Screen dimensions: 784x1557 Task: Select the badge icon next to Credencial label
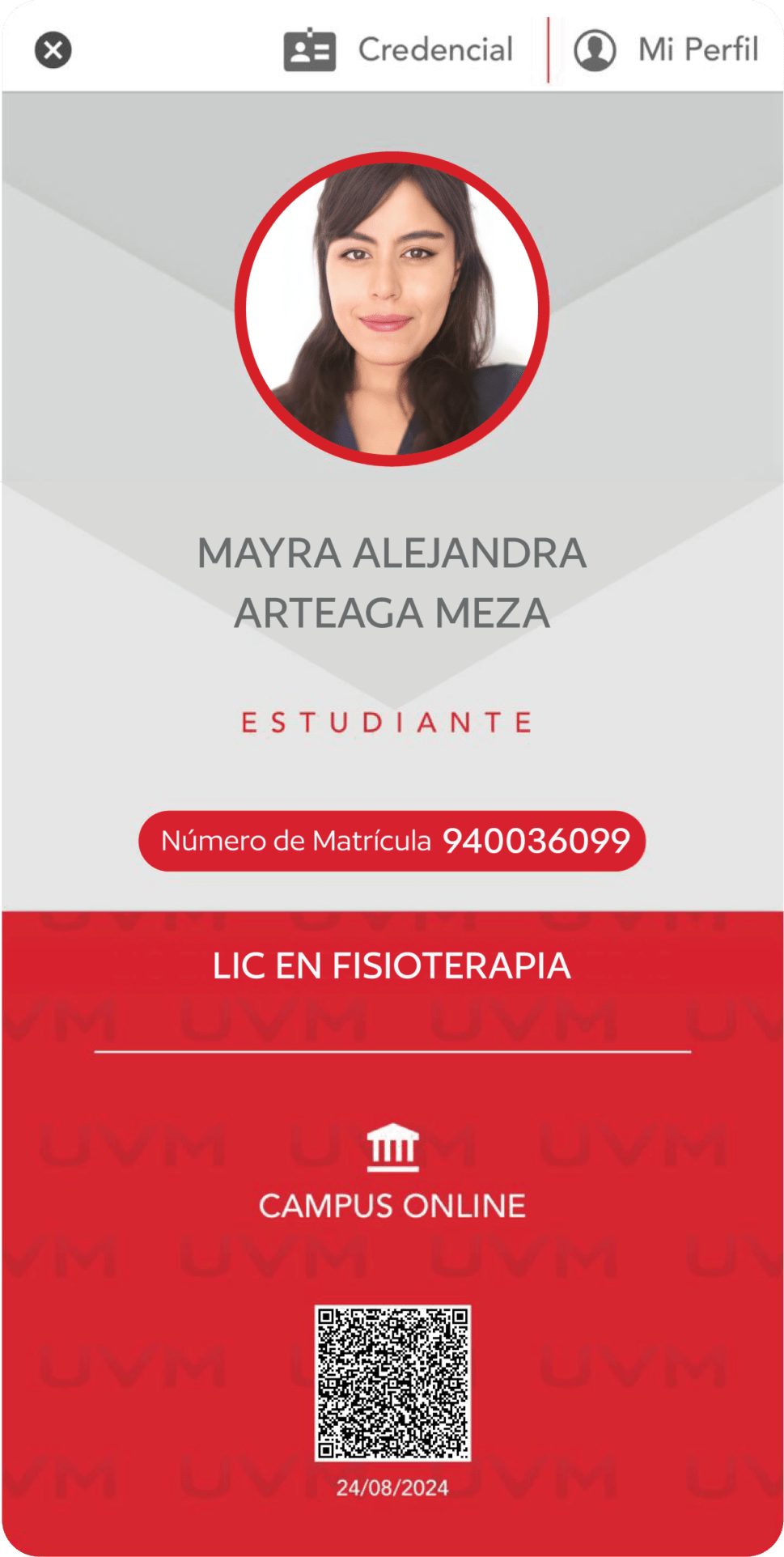tap(310, 50)
